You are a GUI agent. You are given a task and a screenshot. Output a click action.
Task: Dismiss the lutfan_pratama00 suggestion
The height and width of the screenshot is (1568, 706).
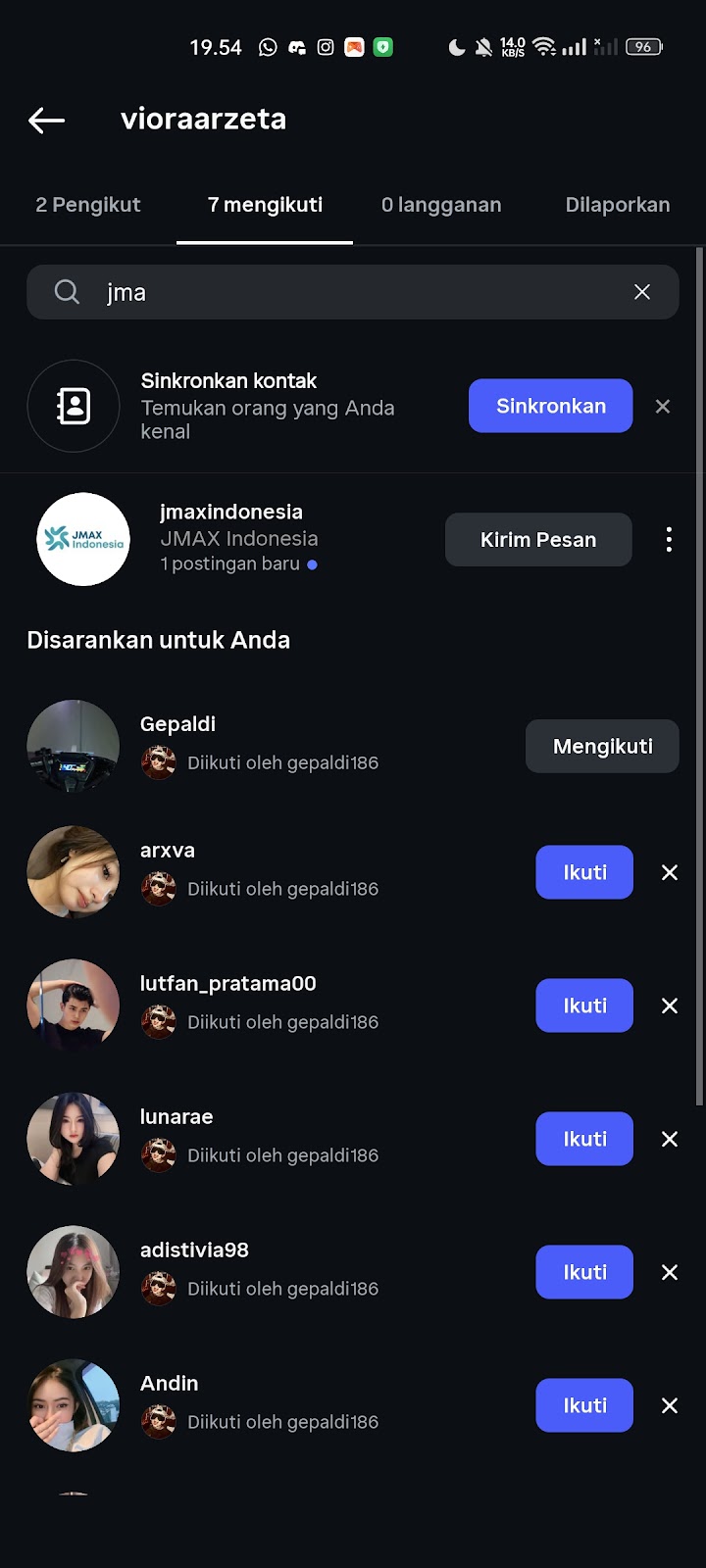click(670, 1005)
